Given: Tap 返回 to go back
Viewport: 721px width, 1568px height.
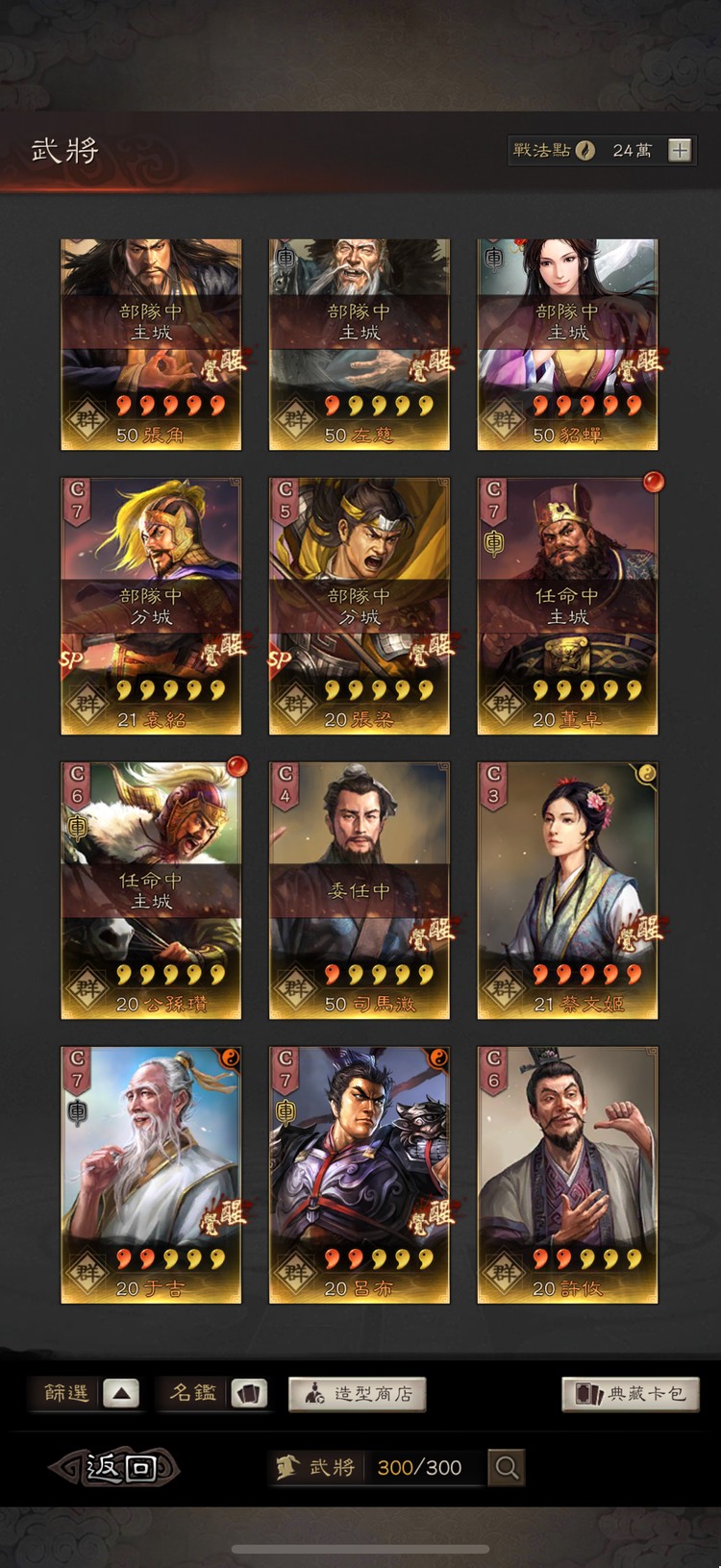Looking at the screenshot, I should tap(115, 1467).
